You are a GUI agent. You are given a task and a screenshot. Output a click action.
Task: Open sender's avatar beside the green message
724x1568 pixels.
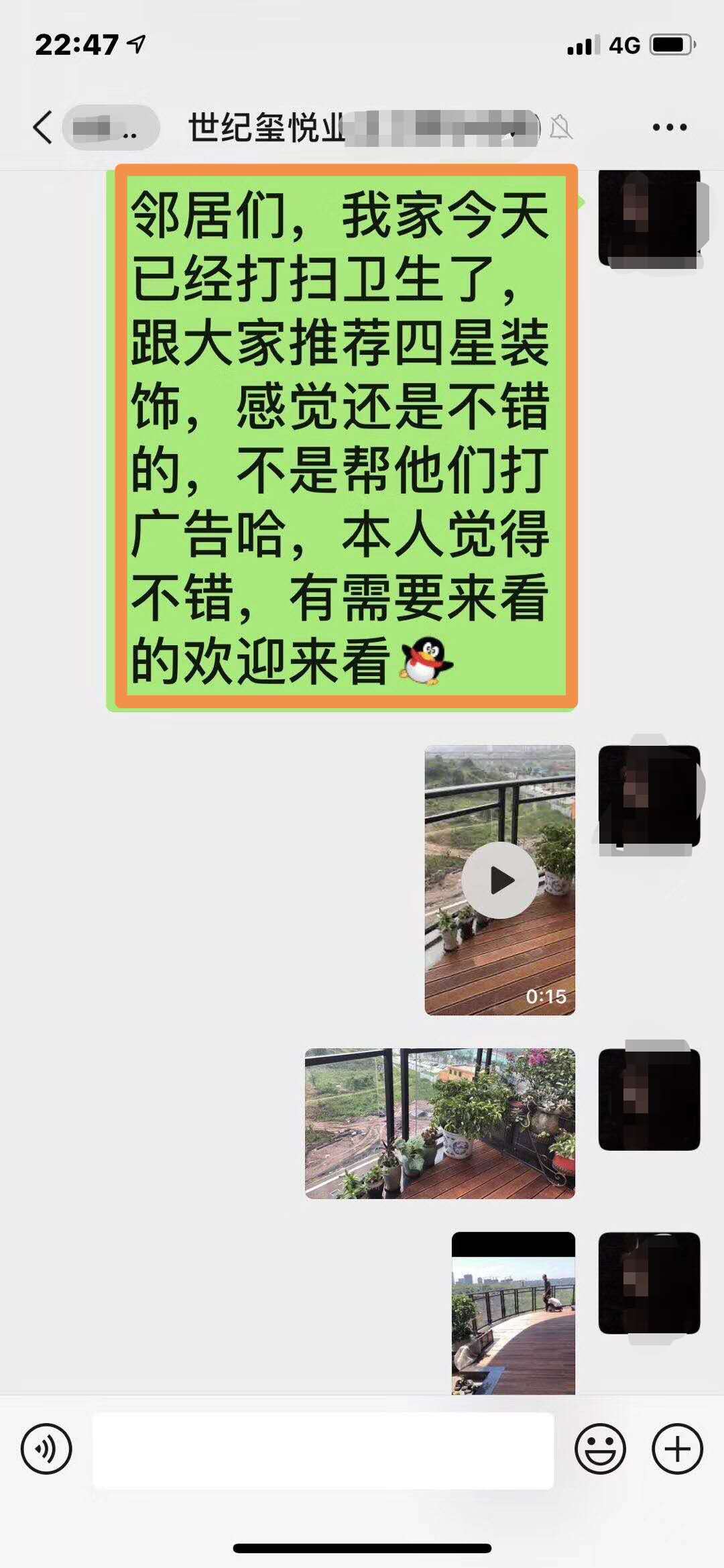click(x=649, y=219)
